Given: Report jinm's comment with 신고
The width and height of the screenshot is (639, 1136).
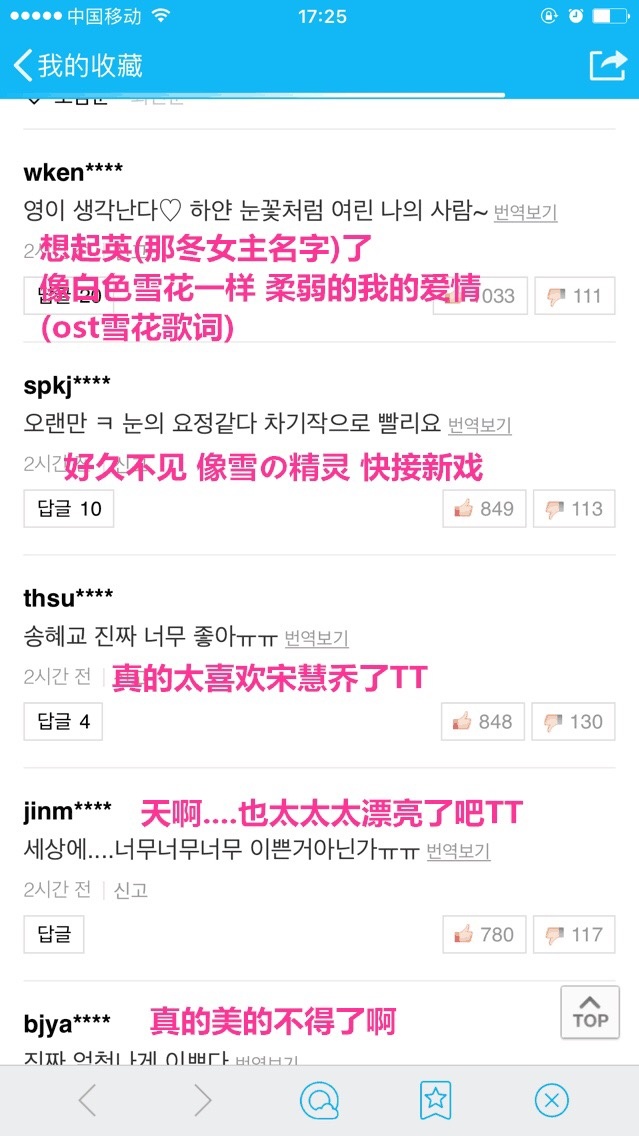Looking at the screenshot, I should [x=131, y=889].
